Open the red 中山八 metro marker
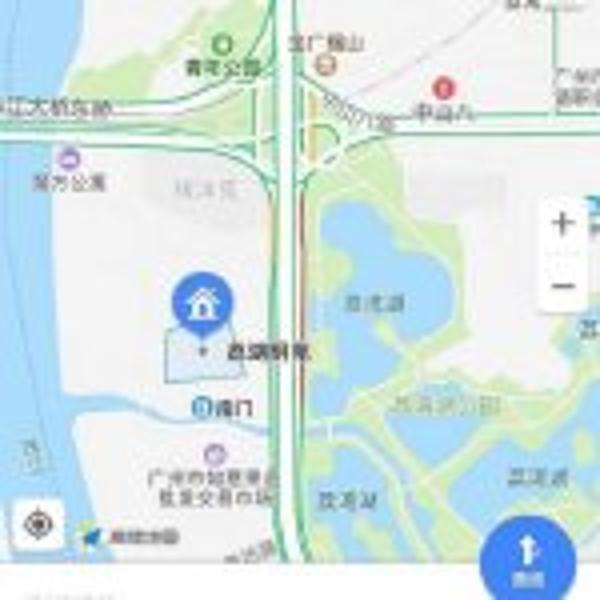The image size is (600, 600). point(443,87)
